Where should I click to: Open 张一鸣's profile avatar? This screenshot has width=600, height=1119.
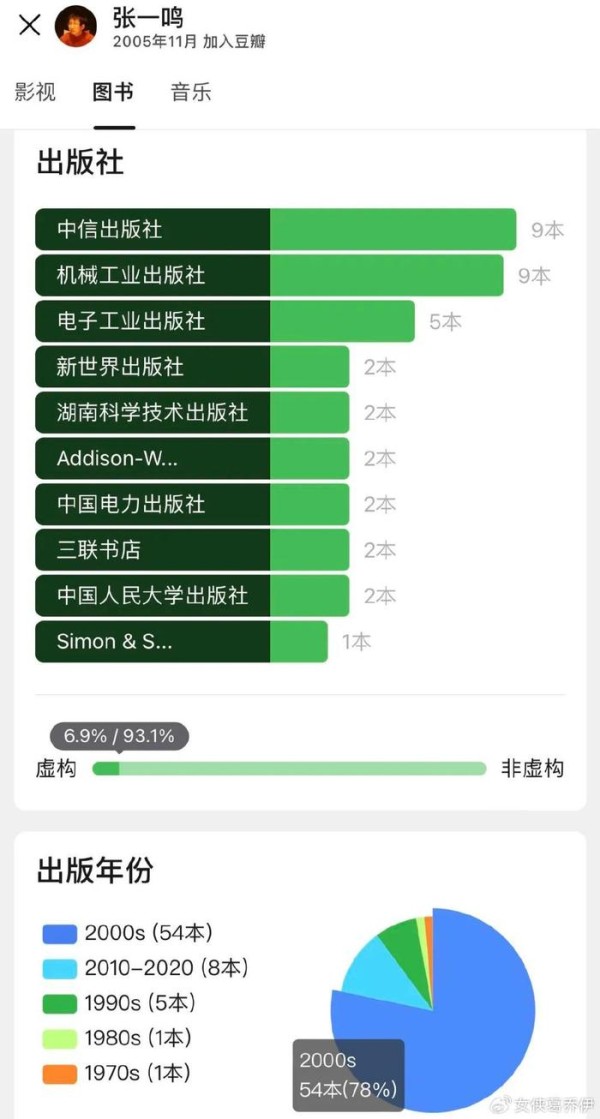(x=76, y=26)
